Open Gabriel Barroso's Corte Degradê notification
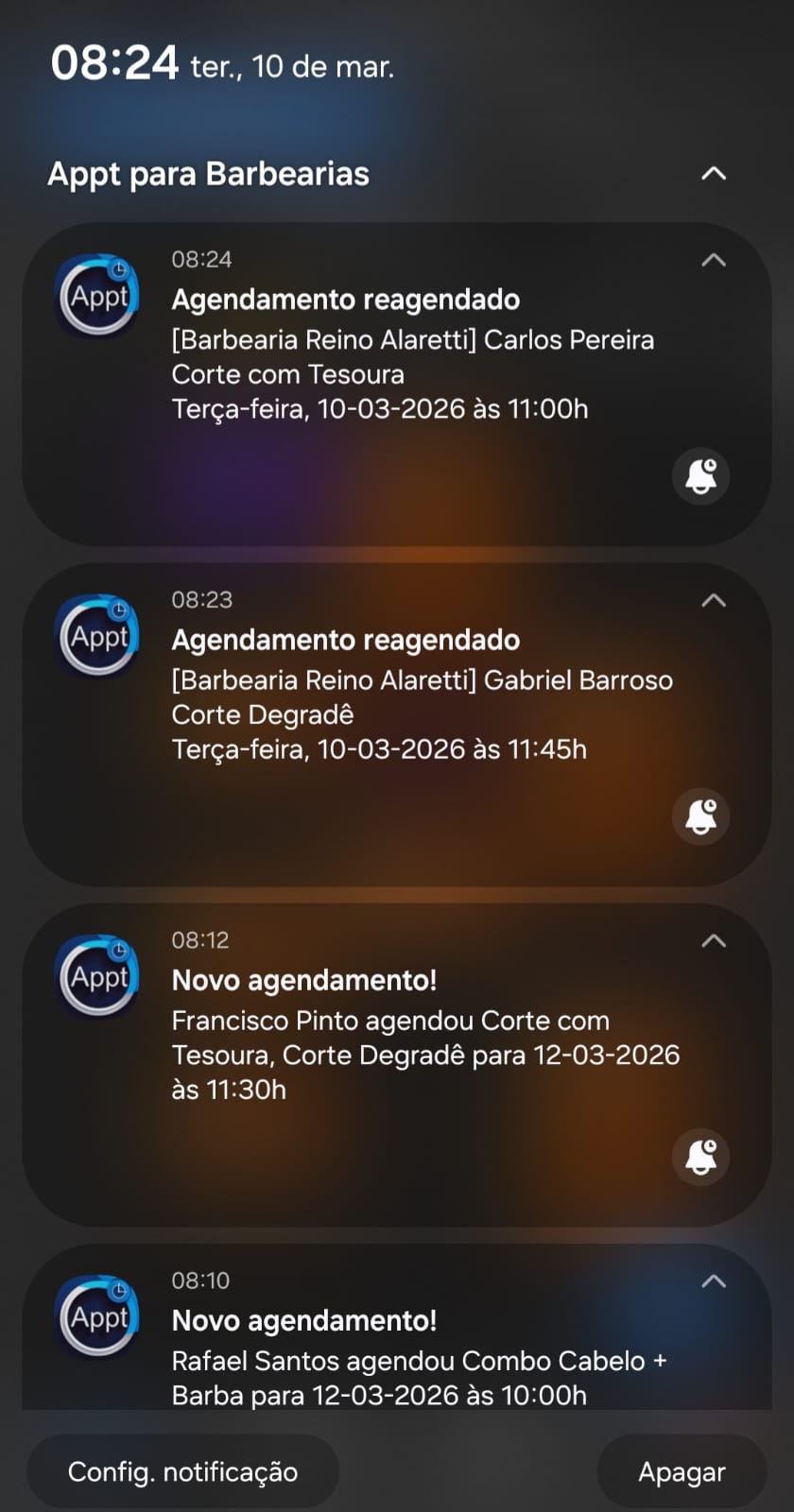The width and height of the screenshot is (794, 1512). tap(397, 695)
